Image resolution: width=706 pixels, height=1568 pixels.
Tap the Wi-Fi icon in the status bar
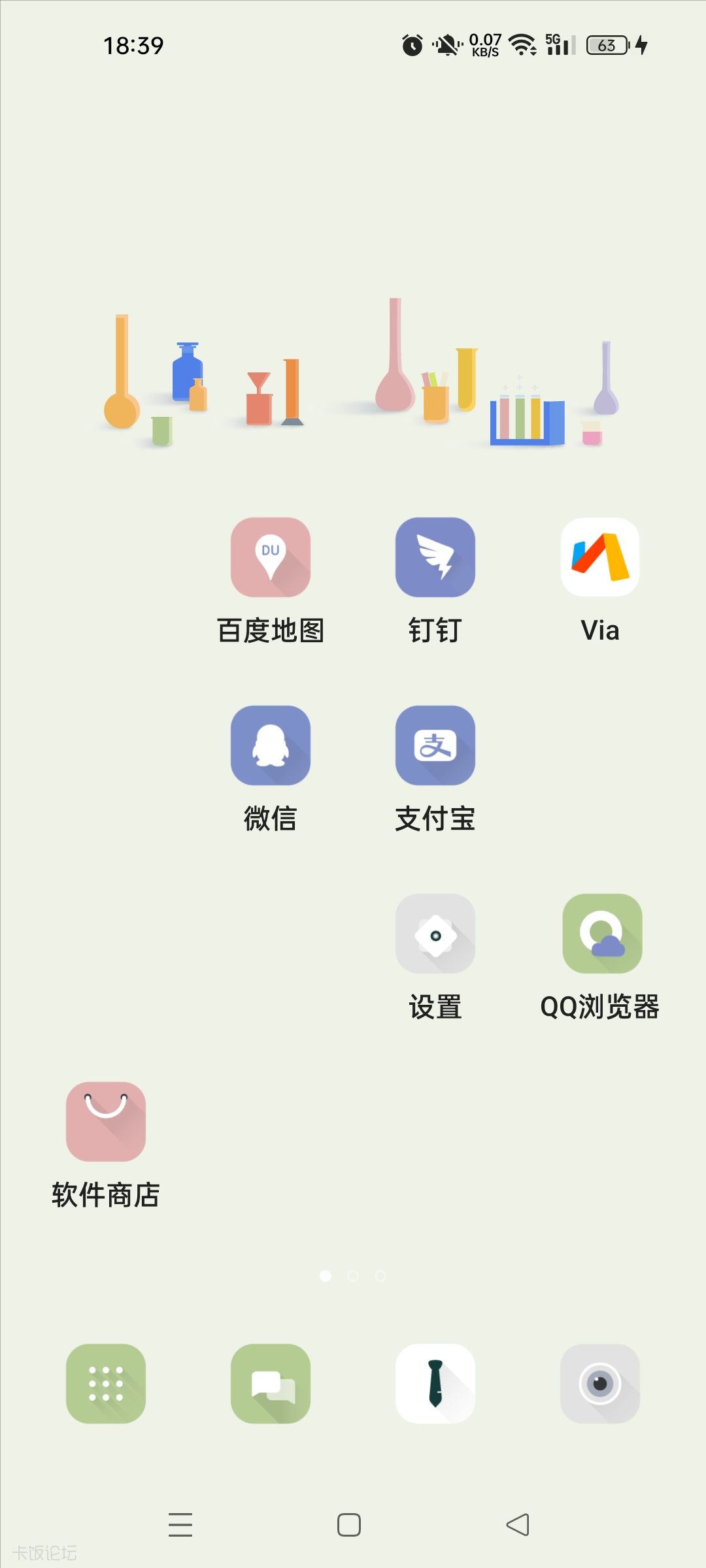(522, 44)
